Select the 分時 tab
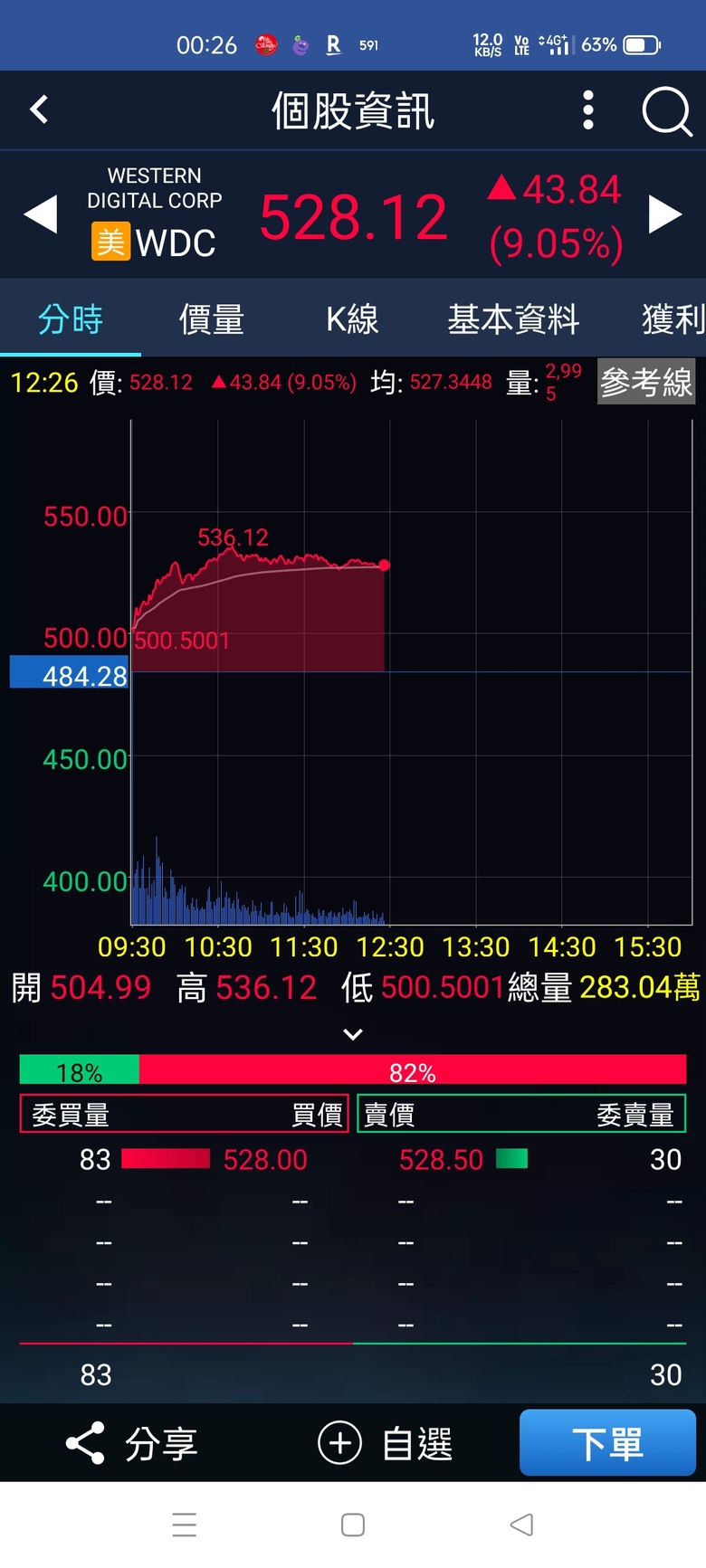 click(71, 319)
